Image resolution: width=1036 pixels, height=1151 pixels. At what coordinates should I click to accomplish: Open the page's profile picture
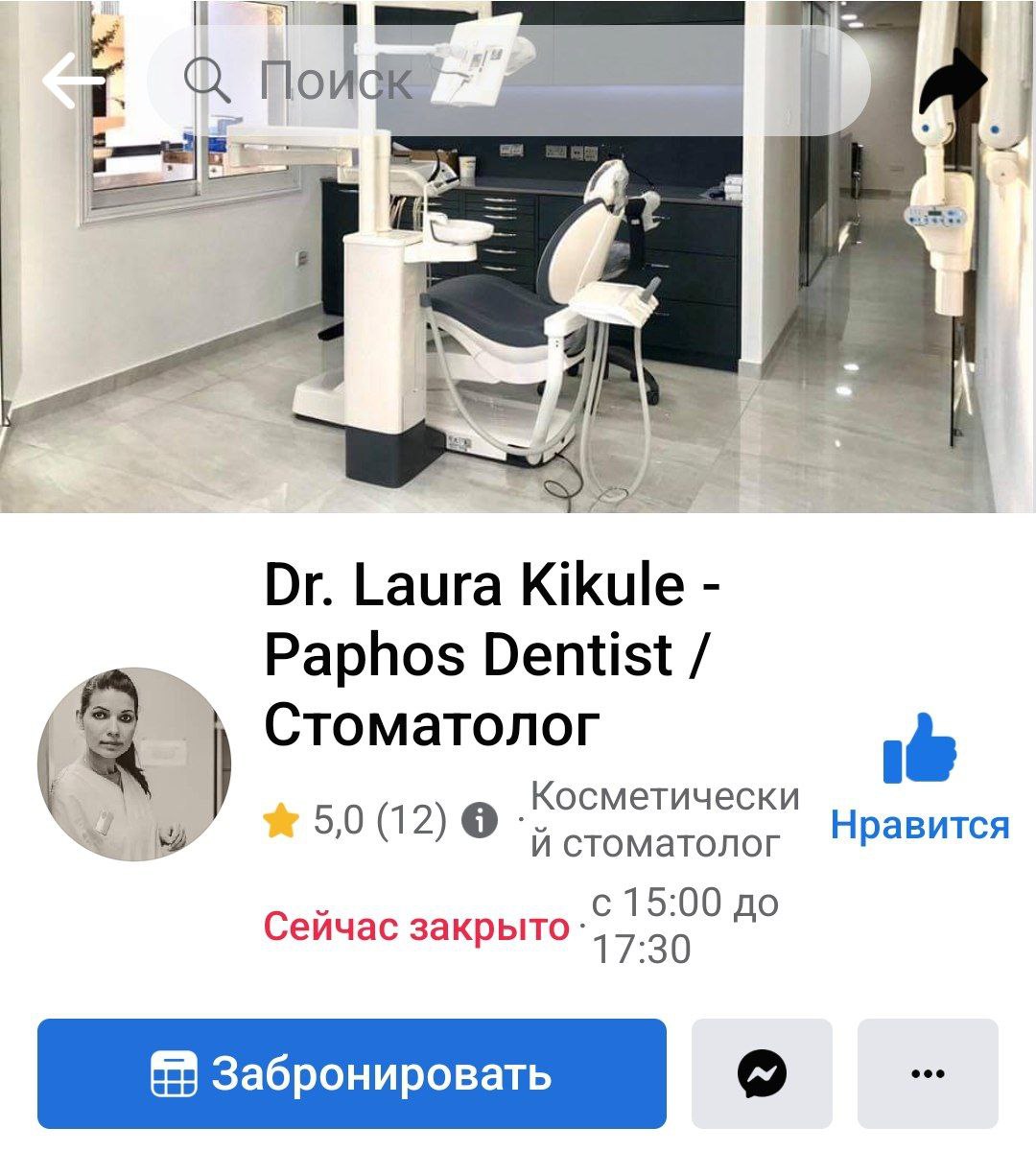point(134,764)
